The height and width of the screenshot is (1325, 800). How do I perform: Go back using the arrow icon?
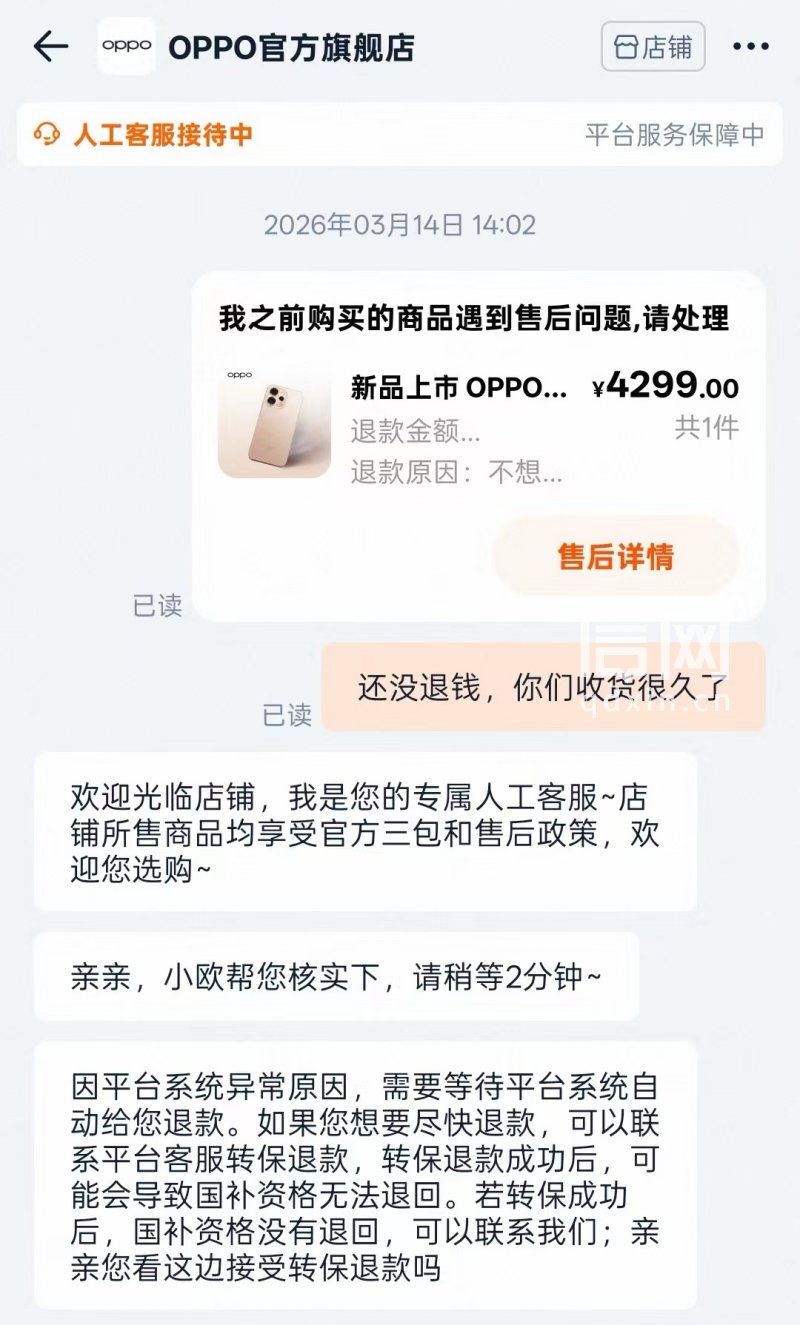pos(50,46)
